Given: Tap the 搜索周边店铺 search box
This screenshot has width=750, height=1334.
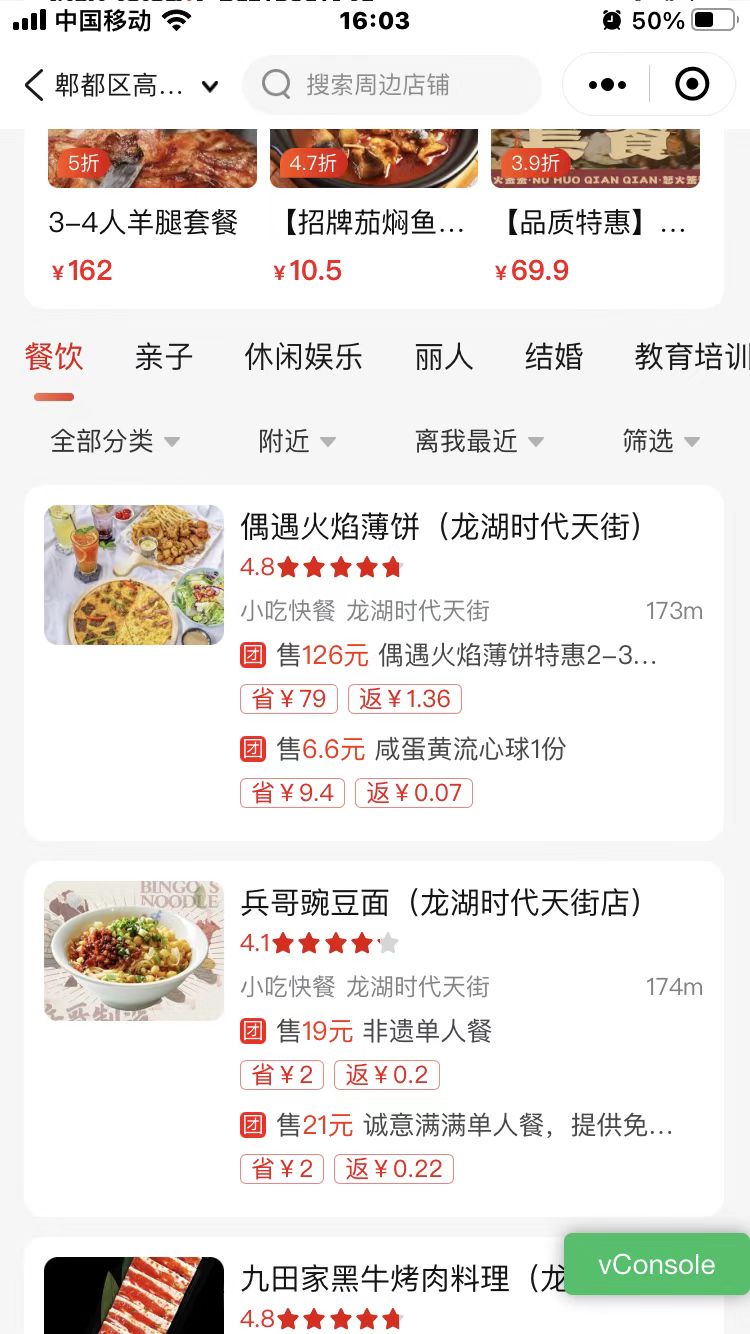Looking at the screenshot, I should 392,85.
